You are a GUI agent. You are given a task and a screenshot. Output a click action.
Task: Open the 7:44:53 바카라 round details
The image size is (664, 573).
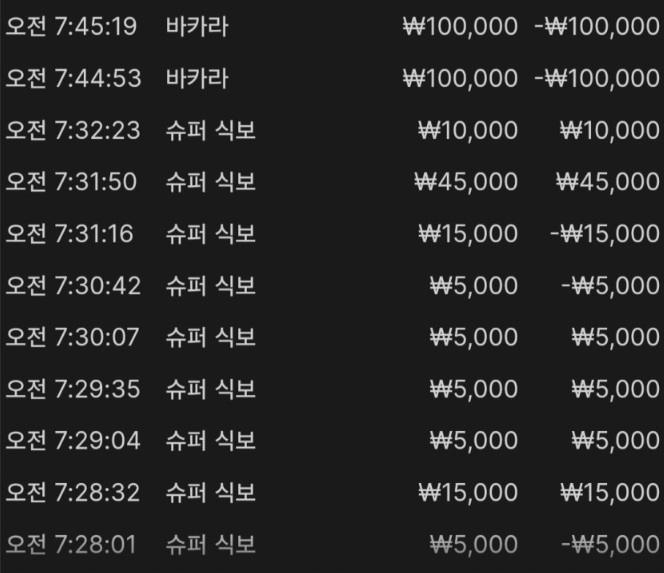pyautogui.click(x=330, y=78)
